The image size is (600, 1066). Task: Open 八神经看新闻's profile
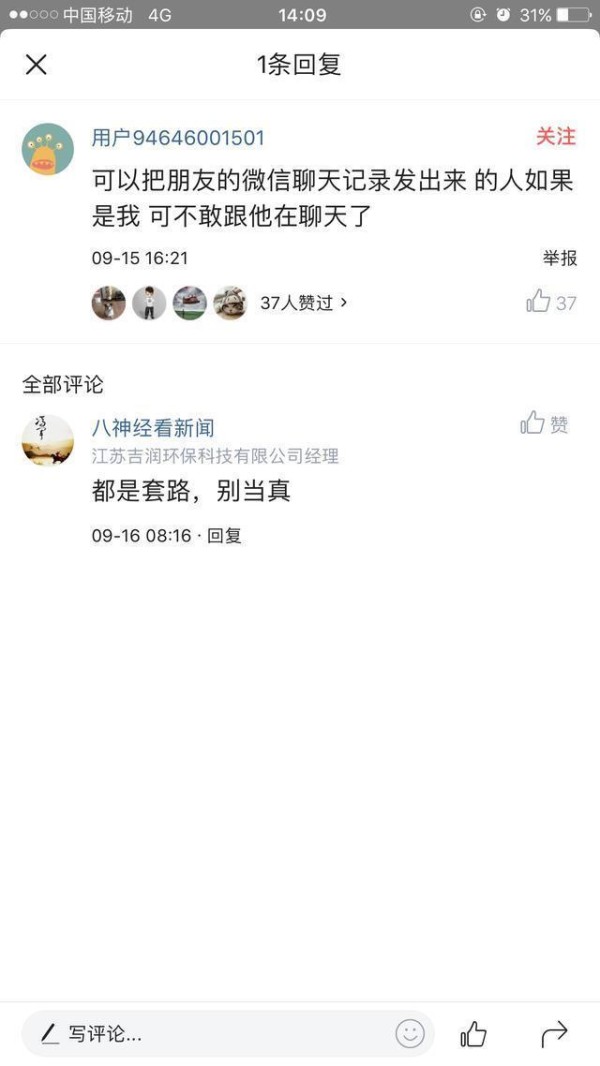click(153, 428)
